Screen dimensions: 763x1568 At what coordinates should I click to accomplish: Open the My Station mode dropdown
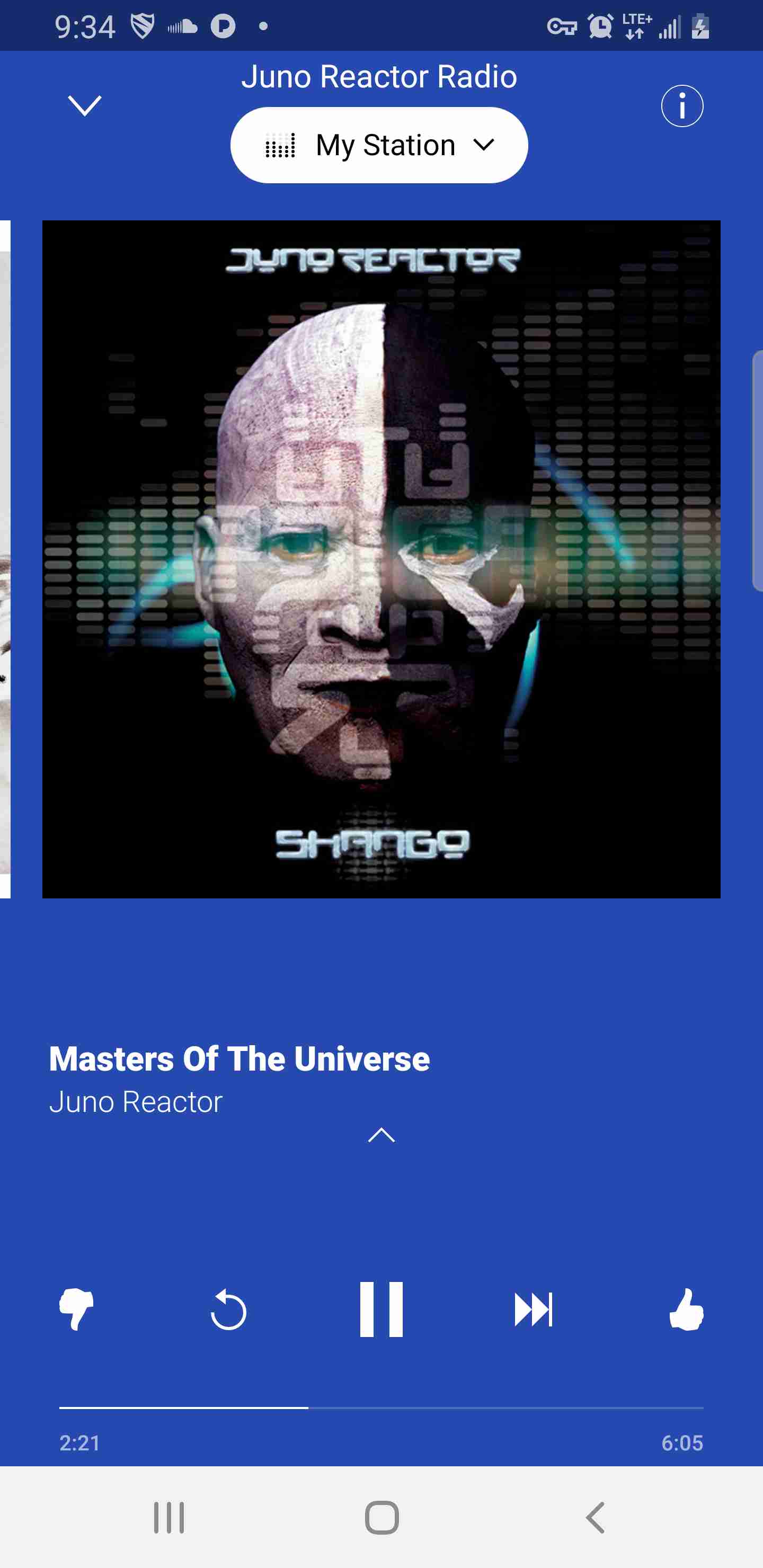(379, 145)
